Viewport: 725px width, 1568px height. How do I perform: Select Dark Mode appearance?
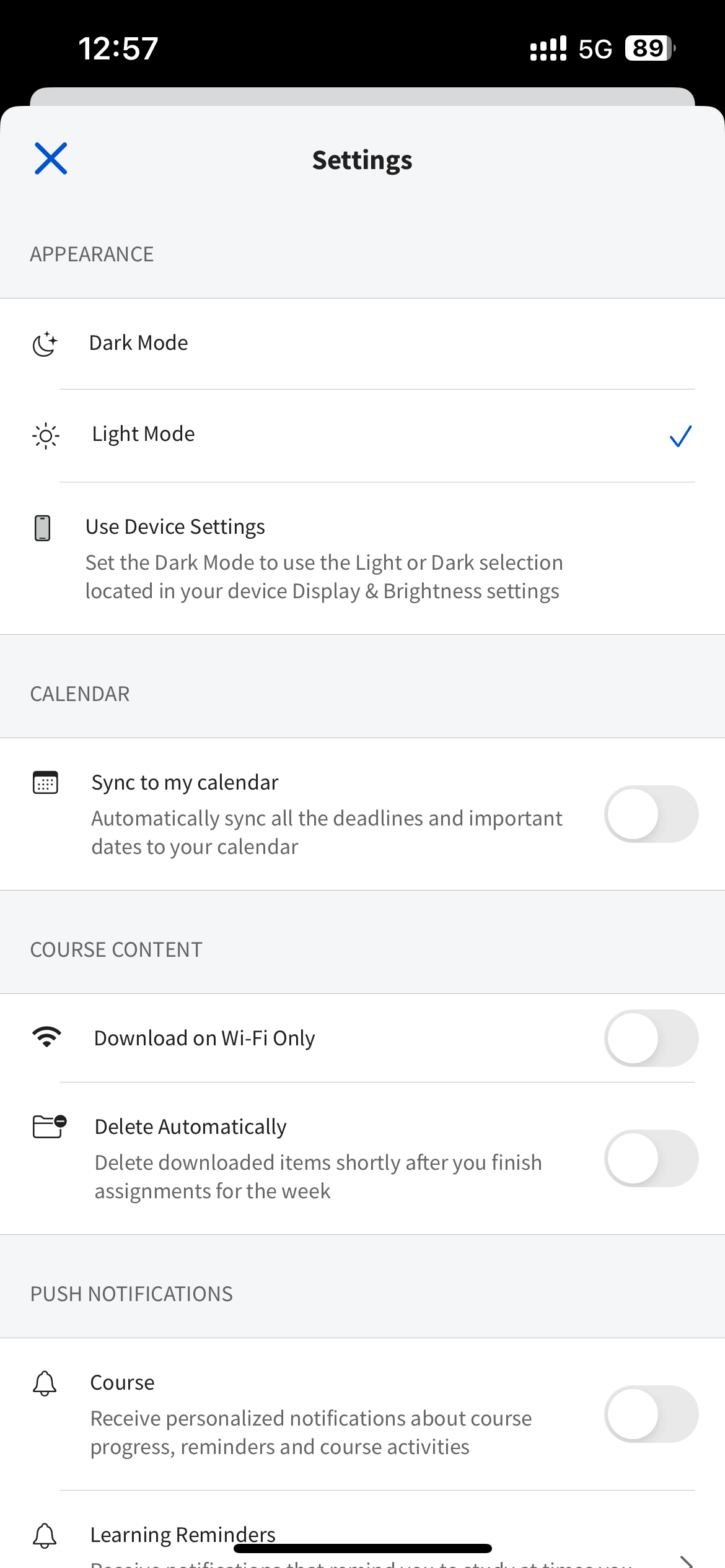point(362,344)
